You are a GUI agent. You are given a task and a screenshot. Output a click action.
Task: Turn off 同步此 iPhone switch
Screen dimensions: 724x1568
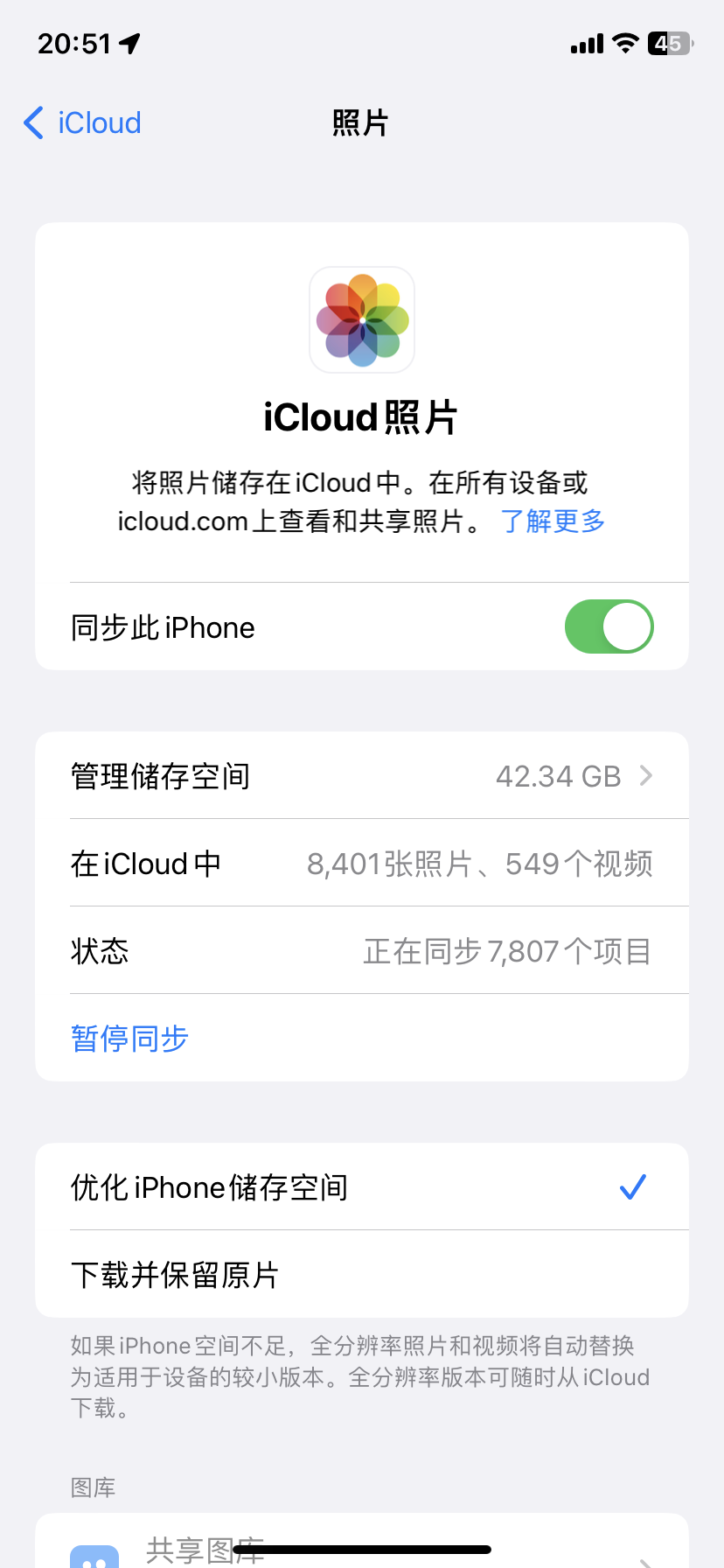[x=609, y=626]
